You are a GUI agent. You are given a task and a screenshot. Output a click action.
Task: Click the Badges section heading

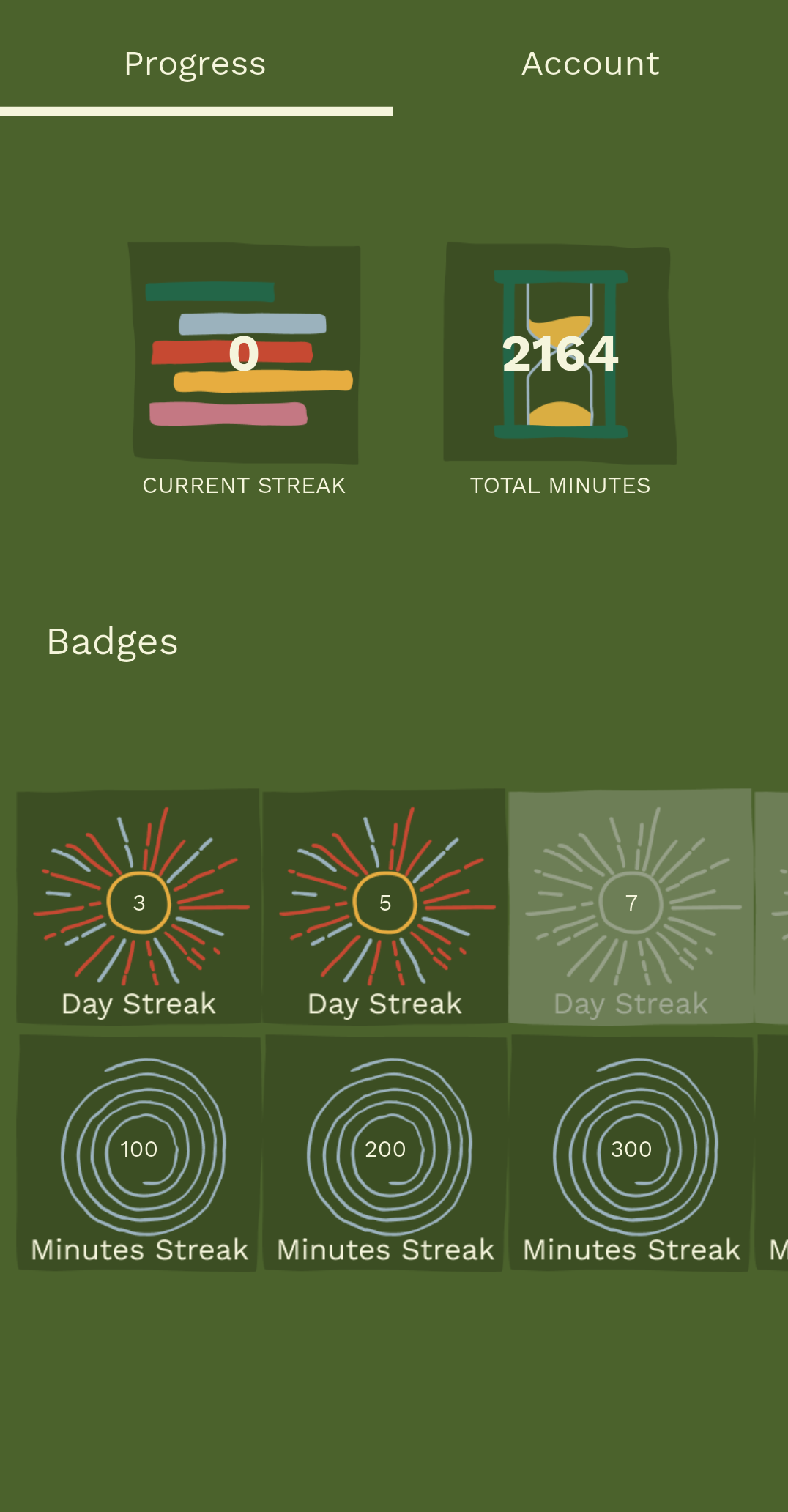112,642
